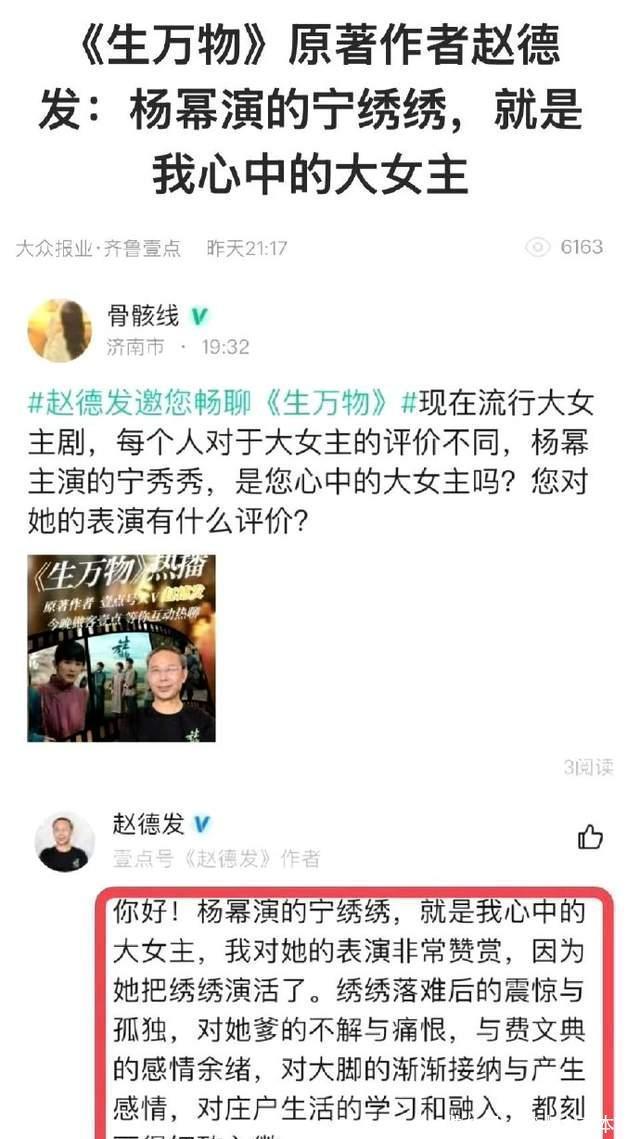This screenshot has height=1139, width=640.
Task: Open the 大众报业·齐鲁壹点 source page
Action: pos(98,248)
